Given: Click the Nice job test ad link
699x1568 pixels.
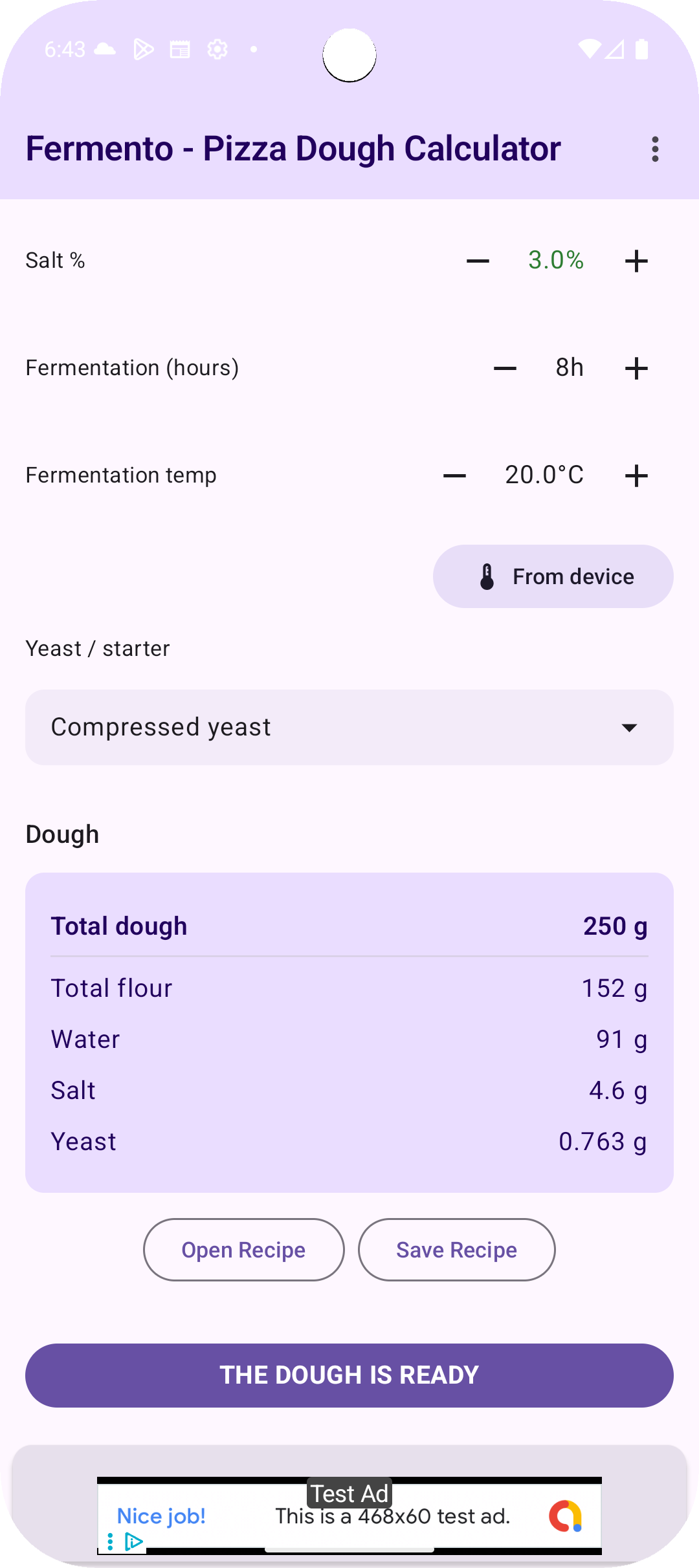Looking at the screenshot, I should coord(161,1516).
